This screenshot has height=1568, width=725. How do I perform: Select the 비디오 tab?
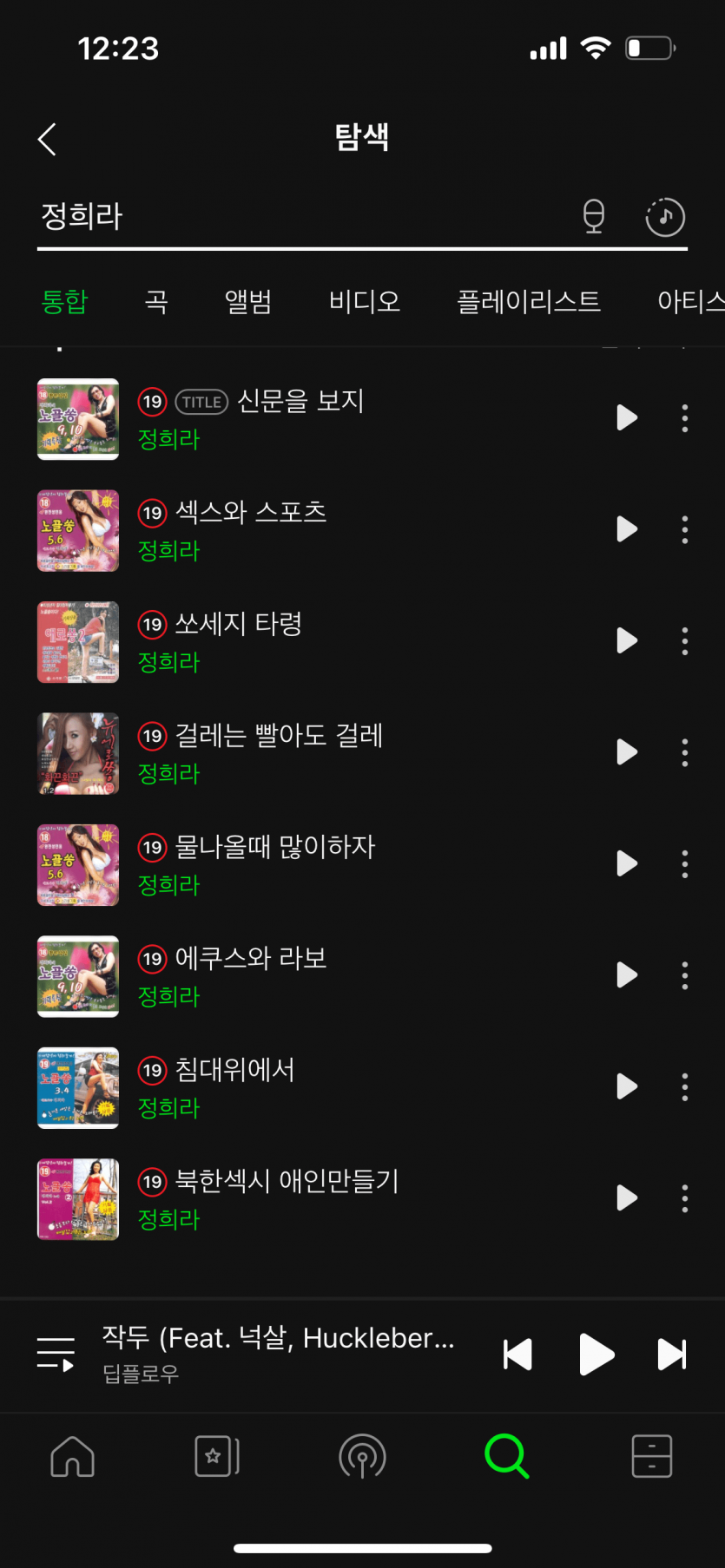(x=365, y=301)
